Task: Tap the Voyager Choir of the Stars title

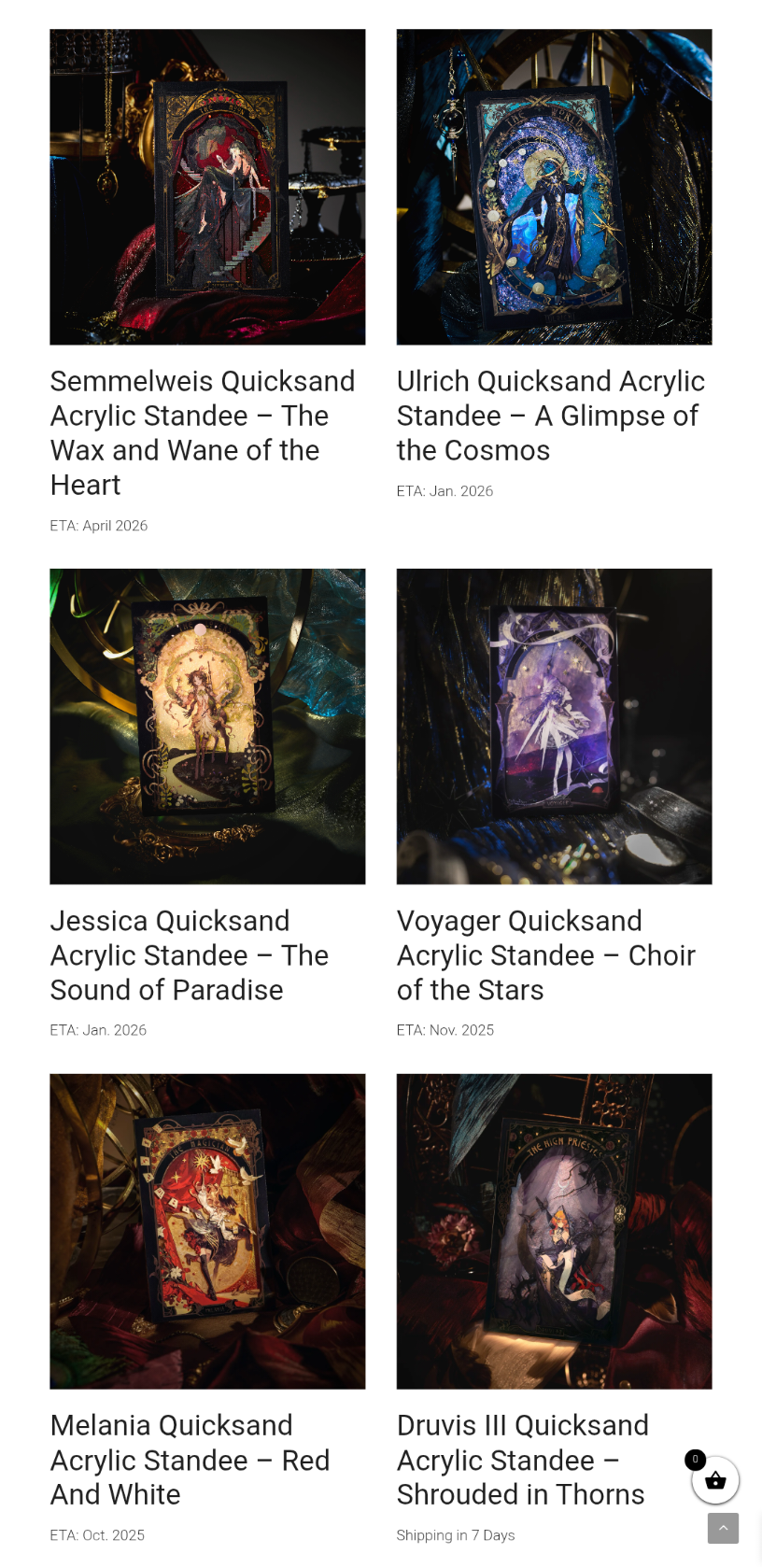Action: (545, 955)
